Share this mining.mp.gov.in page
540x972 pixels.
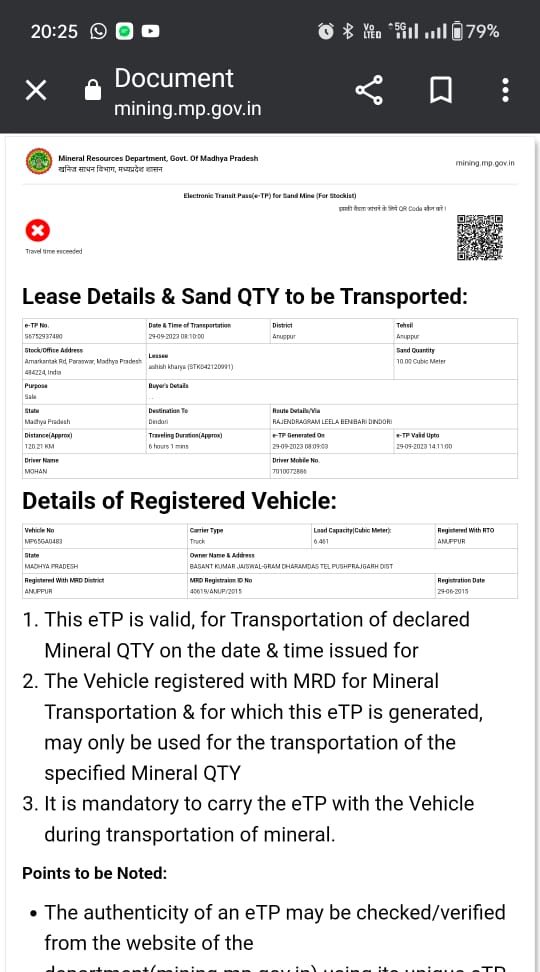tap(369, 91)
